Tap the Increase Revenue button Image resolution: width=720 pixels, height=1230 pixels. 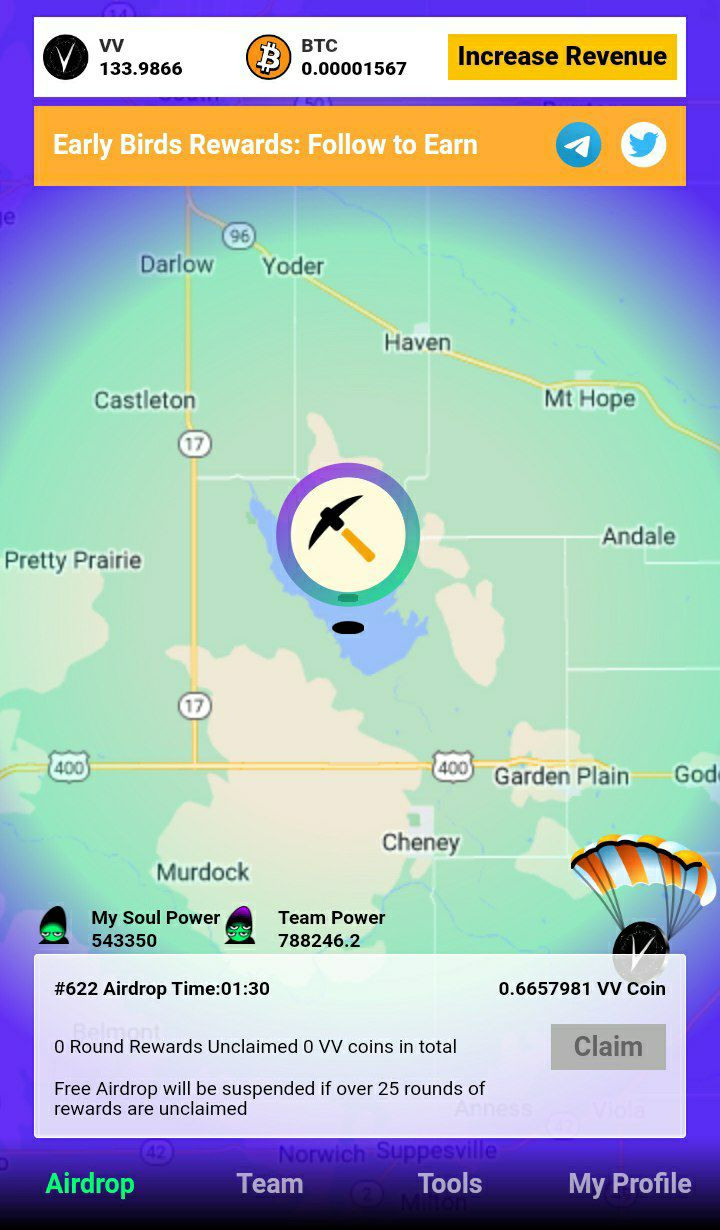click(562, 57)
